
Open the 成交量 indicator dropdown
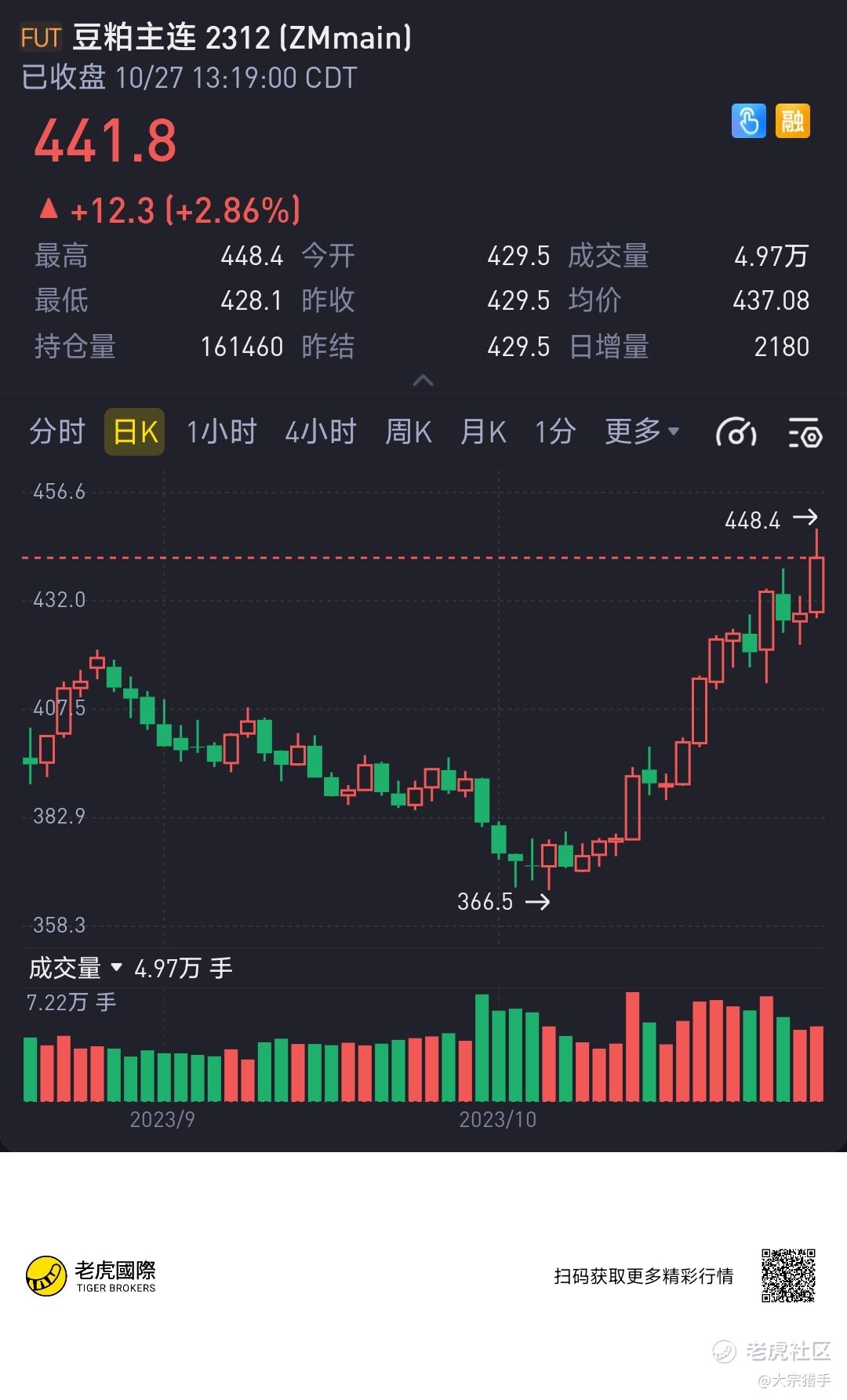pyautogui.click(x=76, y=969)
